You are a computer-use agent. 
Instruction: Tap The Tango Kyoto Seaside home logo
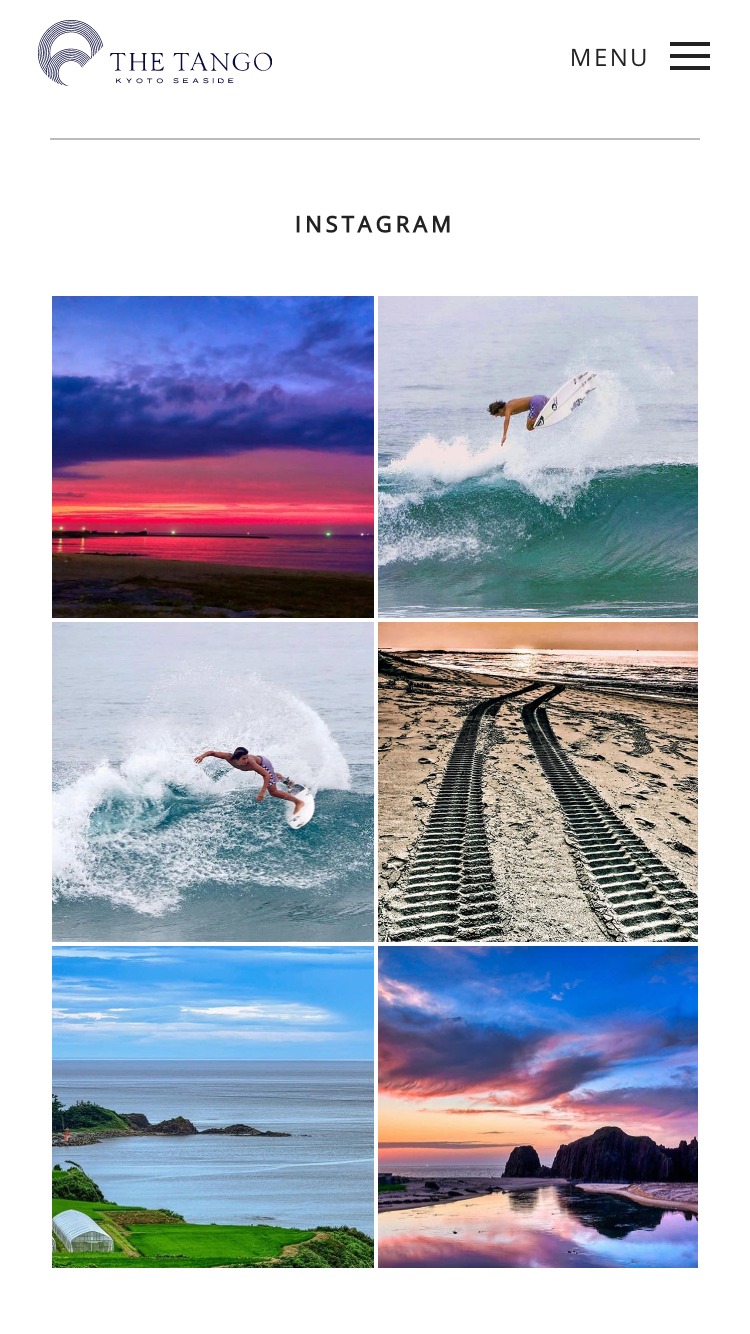point(155,53)
